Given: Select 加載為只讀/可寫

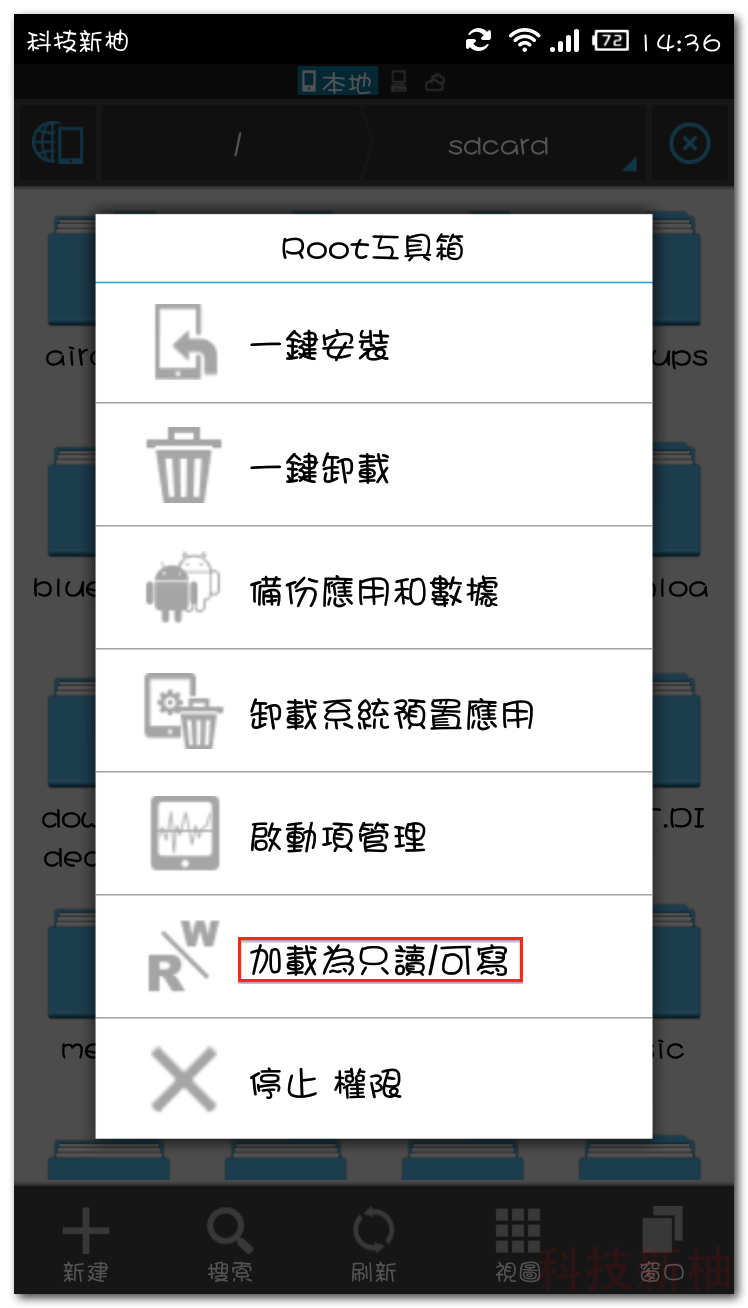Looking at the screenshot, I should [x=380, y=960].
